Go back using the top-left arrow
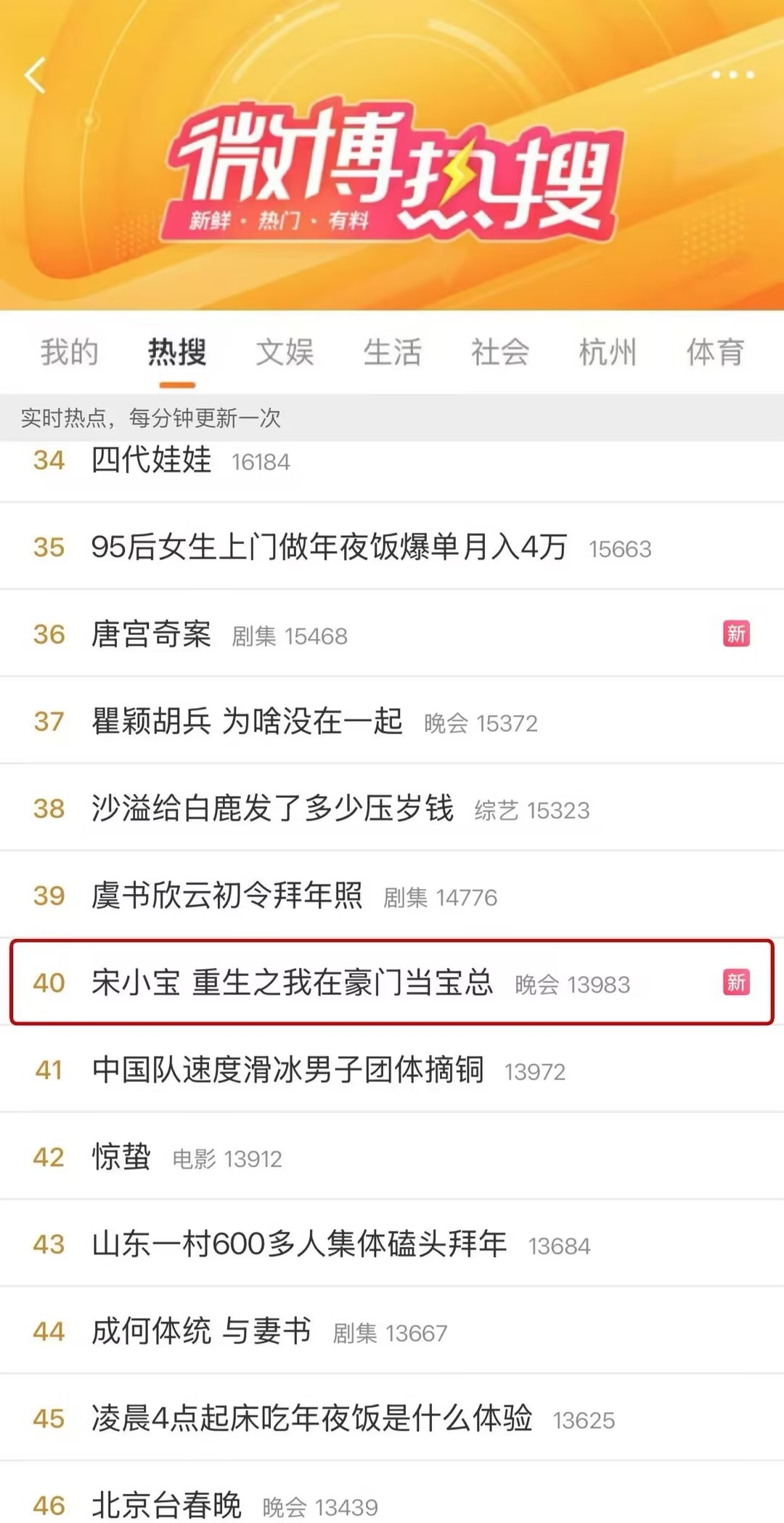Screen dimensions: 784x1523 [x=35, y=76]
